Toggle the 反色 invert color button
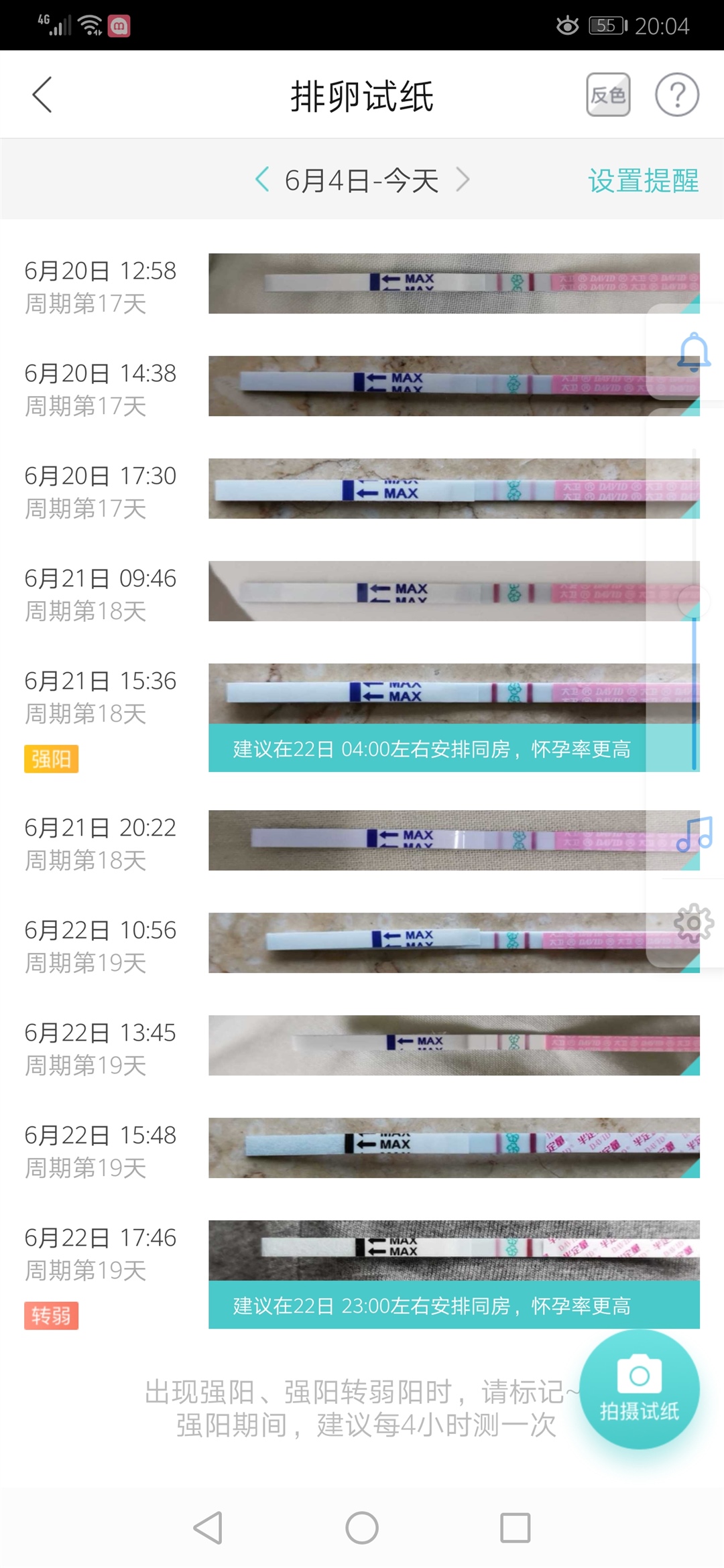Screen dimensions: 724x1568 click(x=608, y=94)
